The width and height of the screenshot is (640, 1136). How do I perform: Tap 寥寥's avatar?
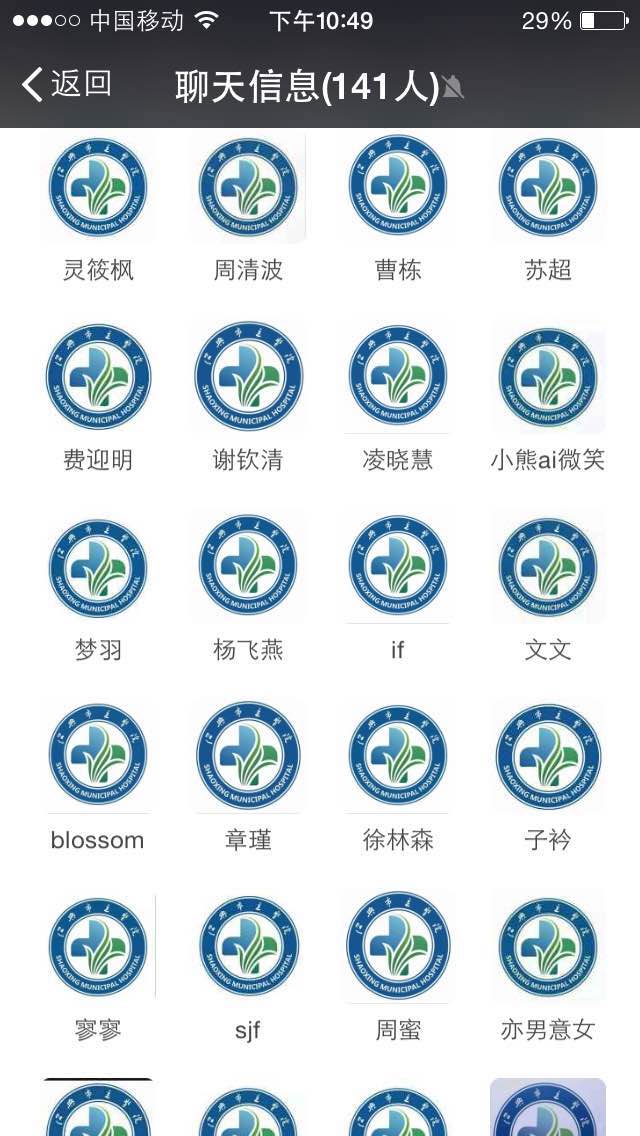coord(98,947)
